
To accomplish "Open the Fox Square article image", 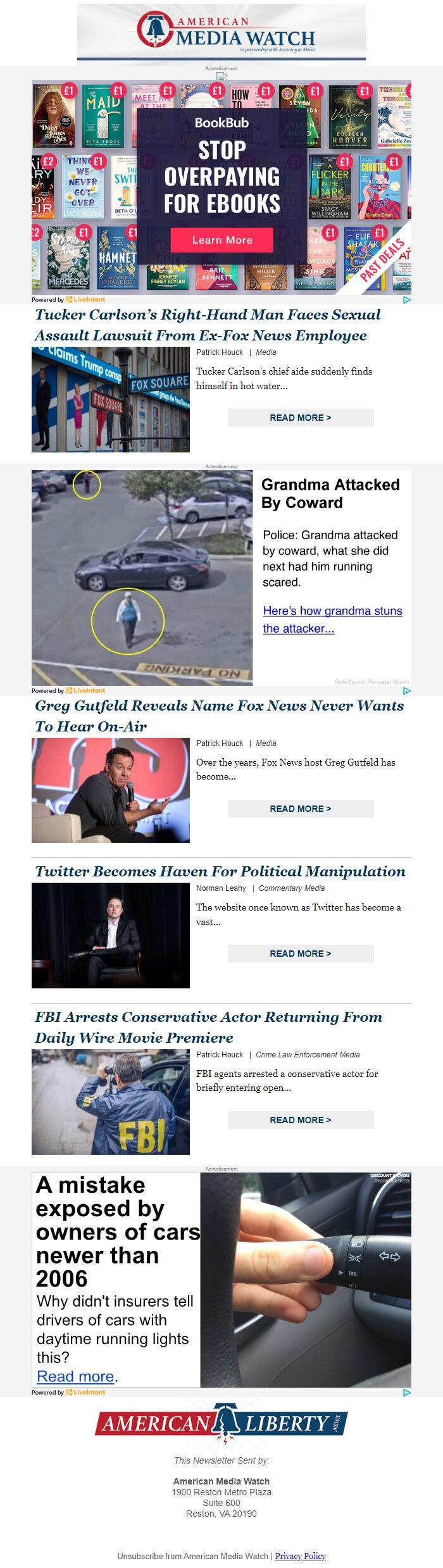I will click(111, 399).
